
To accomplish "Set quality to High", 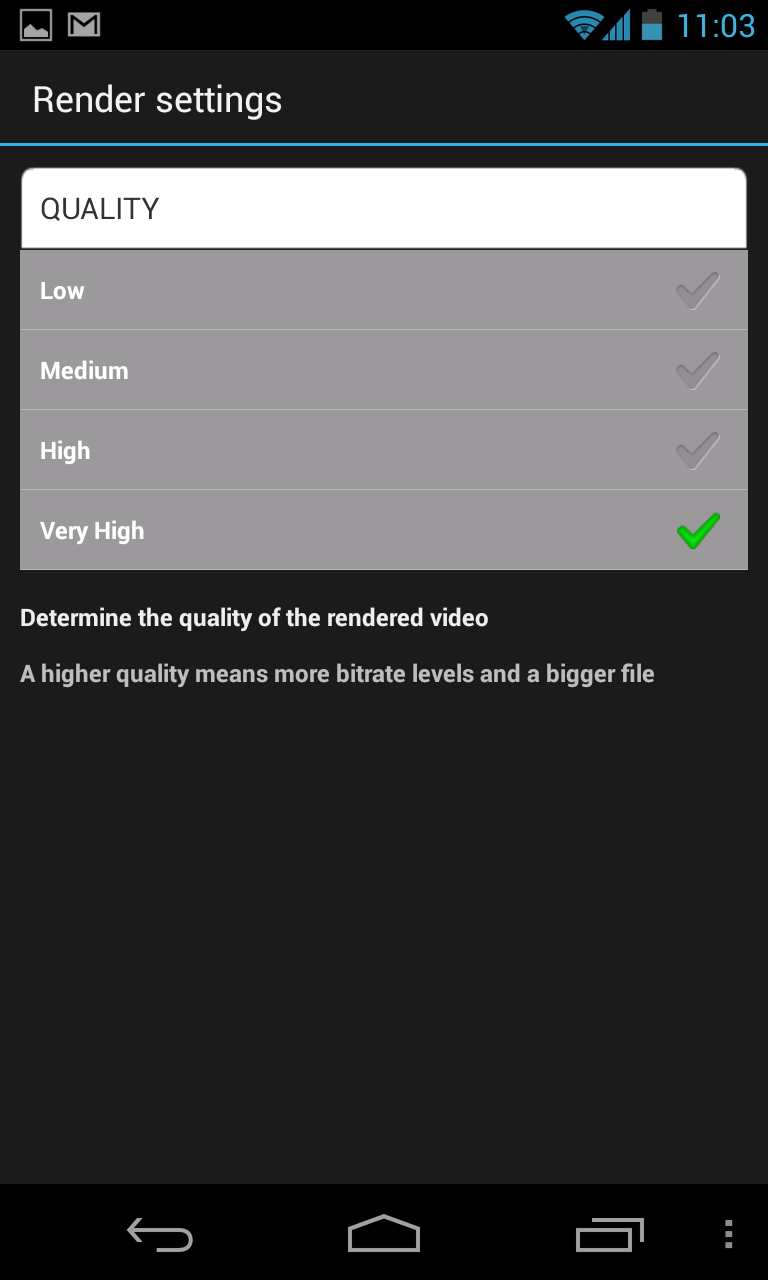I will [384, 450].
